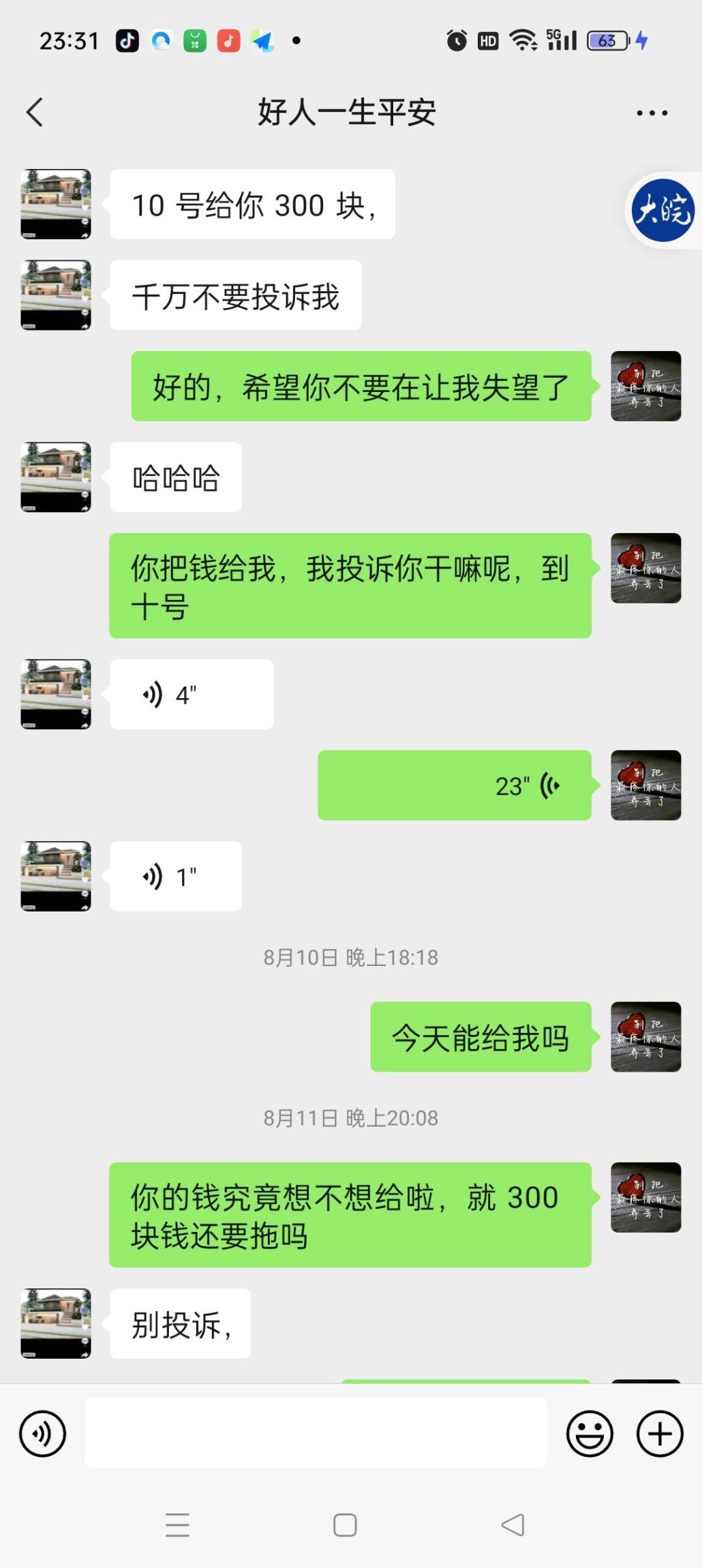Open contact avatar beside 千万不要投诉我

[x=56, y=295]
